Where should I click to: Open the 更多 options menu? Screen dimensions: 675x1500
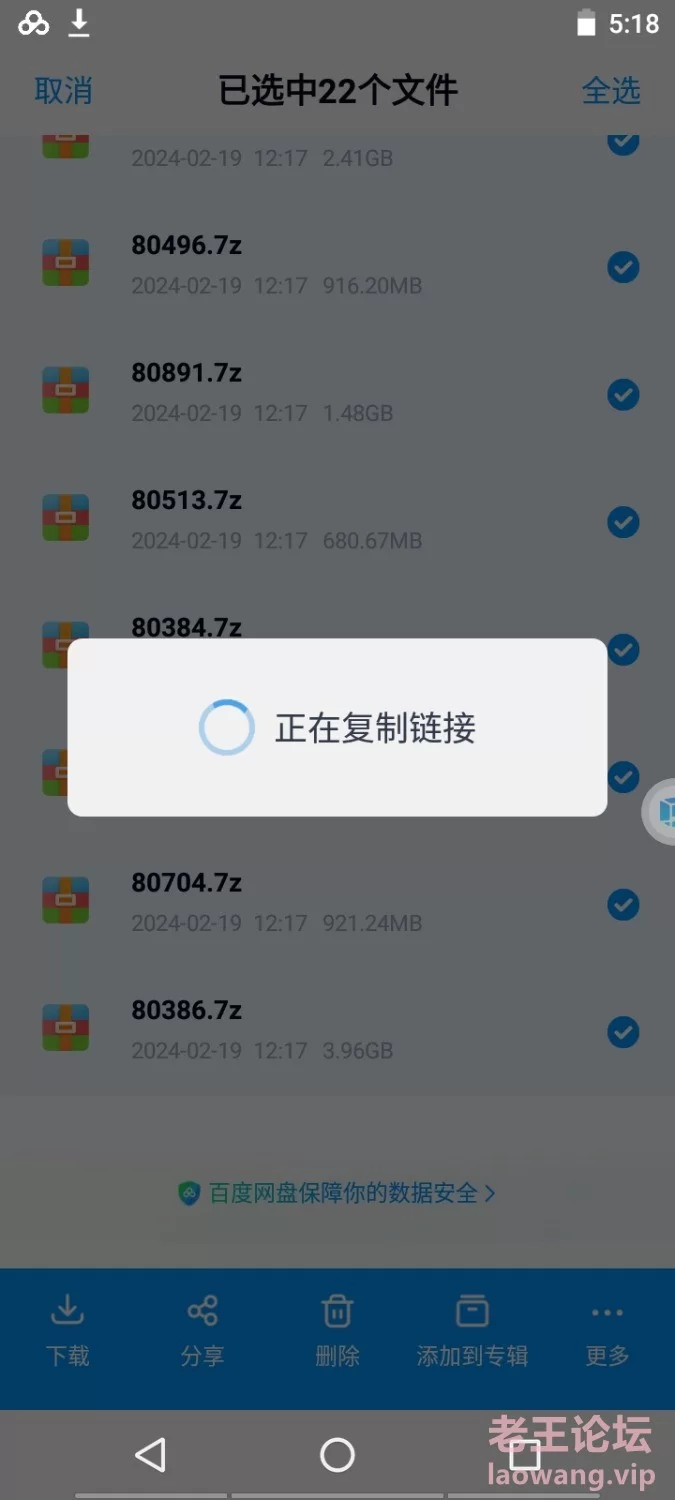pyautogui.click(x=607, y=1332)
